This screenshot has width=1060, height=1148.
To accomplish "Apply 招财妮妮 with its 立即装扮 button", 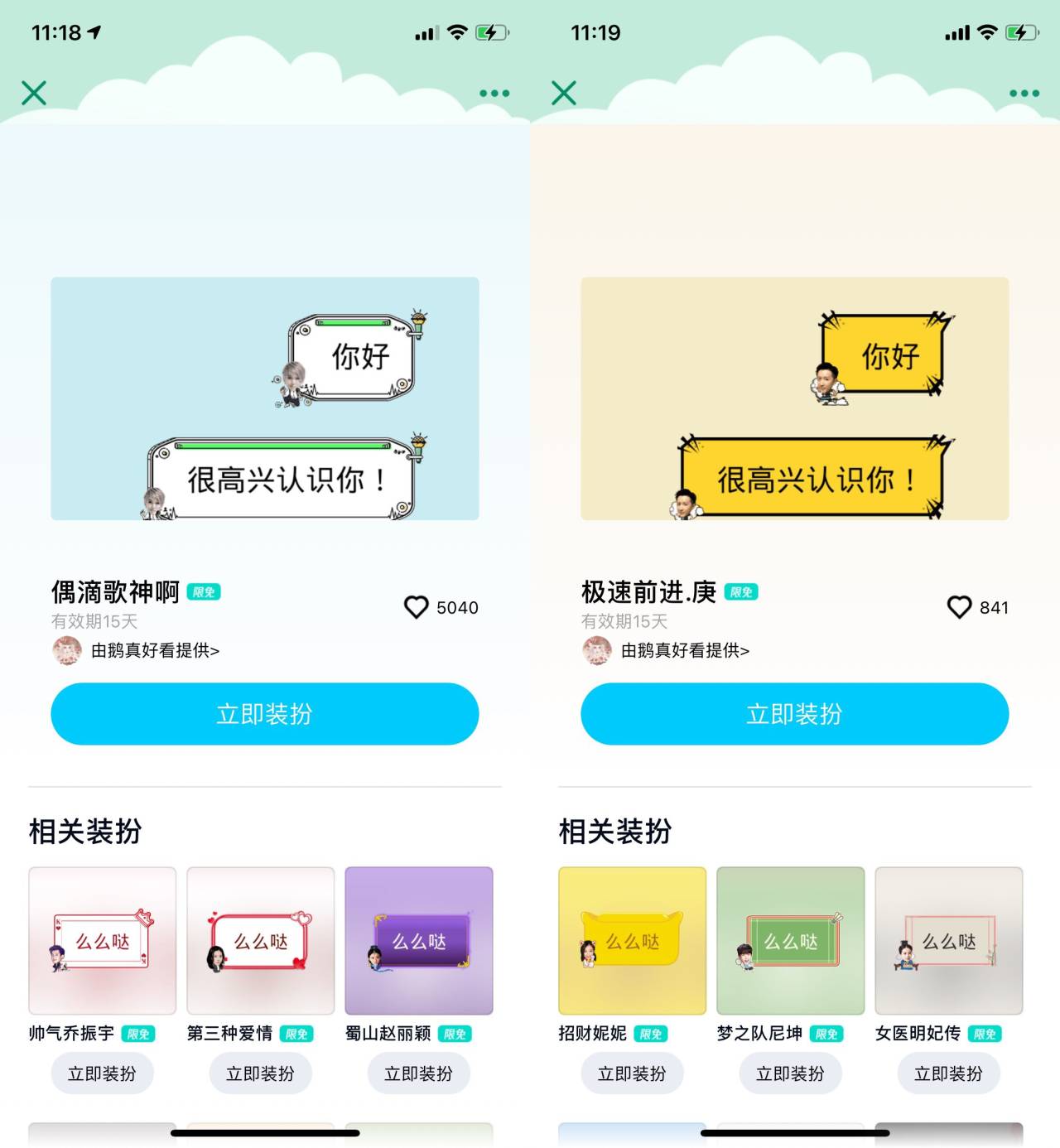I will tap(633, 1073).
